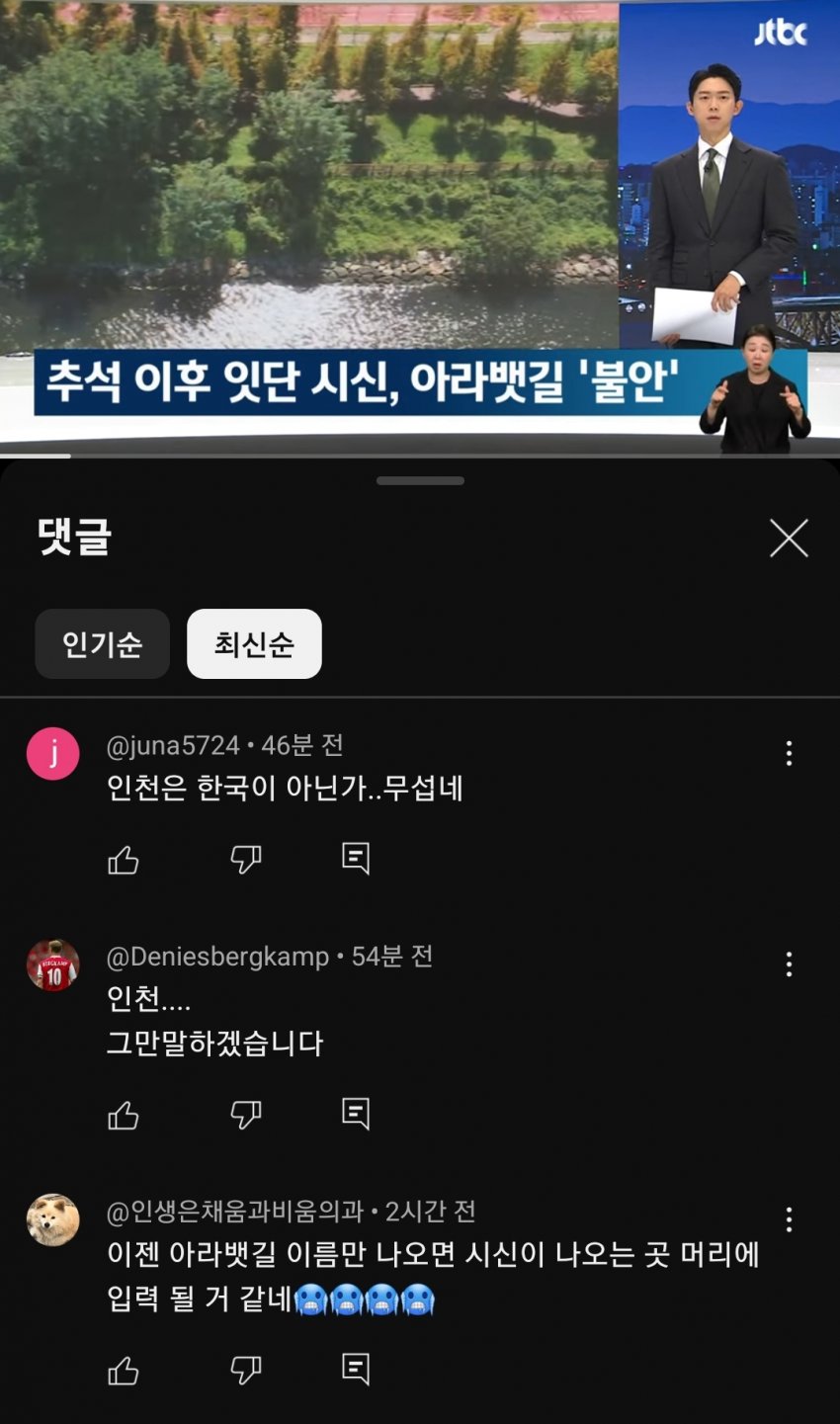Sort comments by 인기순

(x=102, y=644)
